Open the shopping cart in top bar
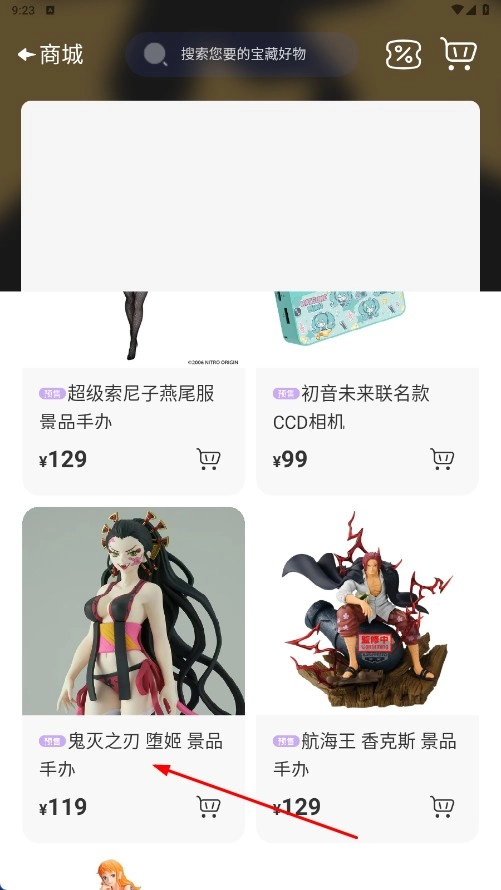 click(x=458, y=53)
